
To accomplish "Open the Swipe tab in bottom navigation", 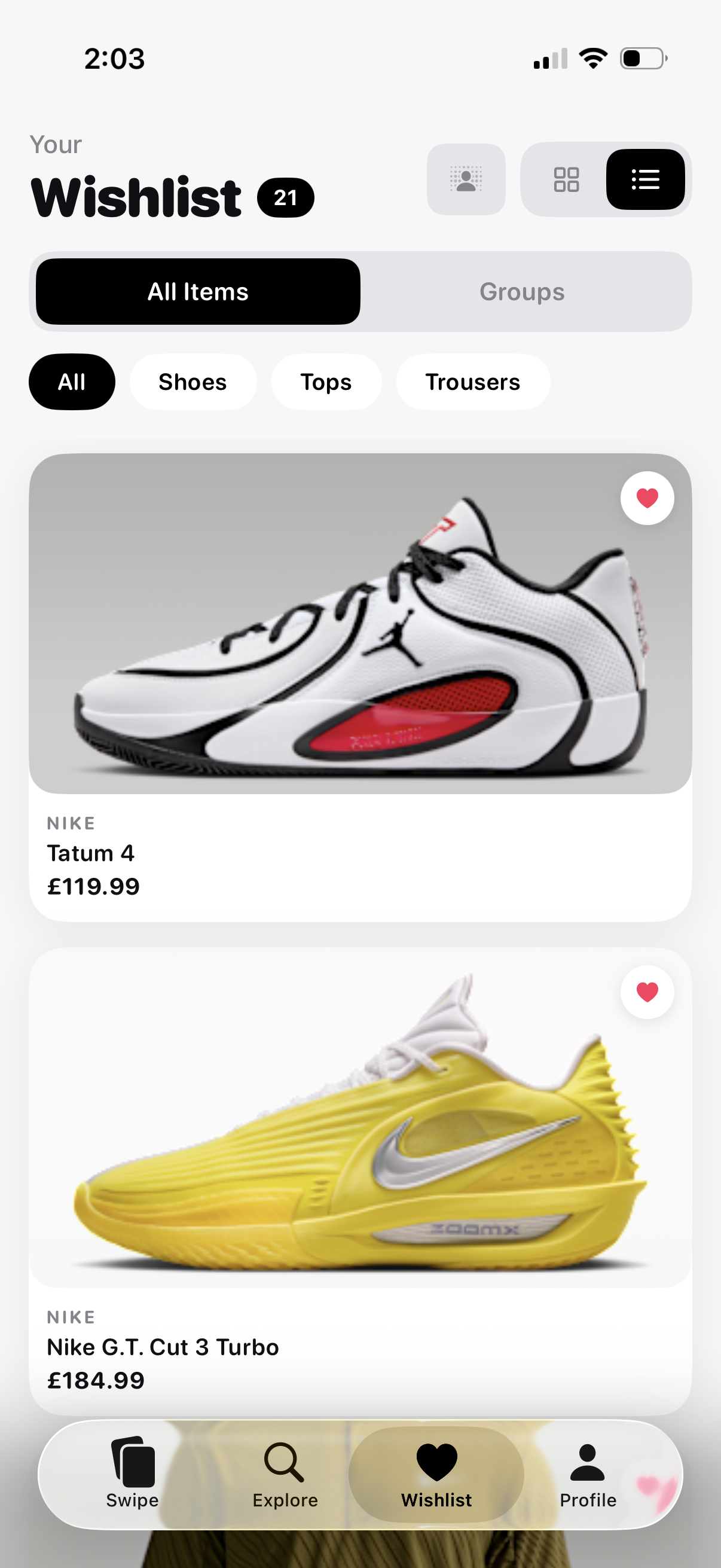I will coord(132,1476).
